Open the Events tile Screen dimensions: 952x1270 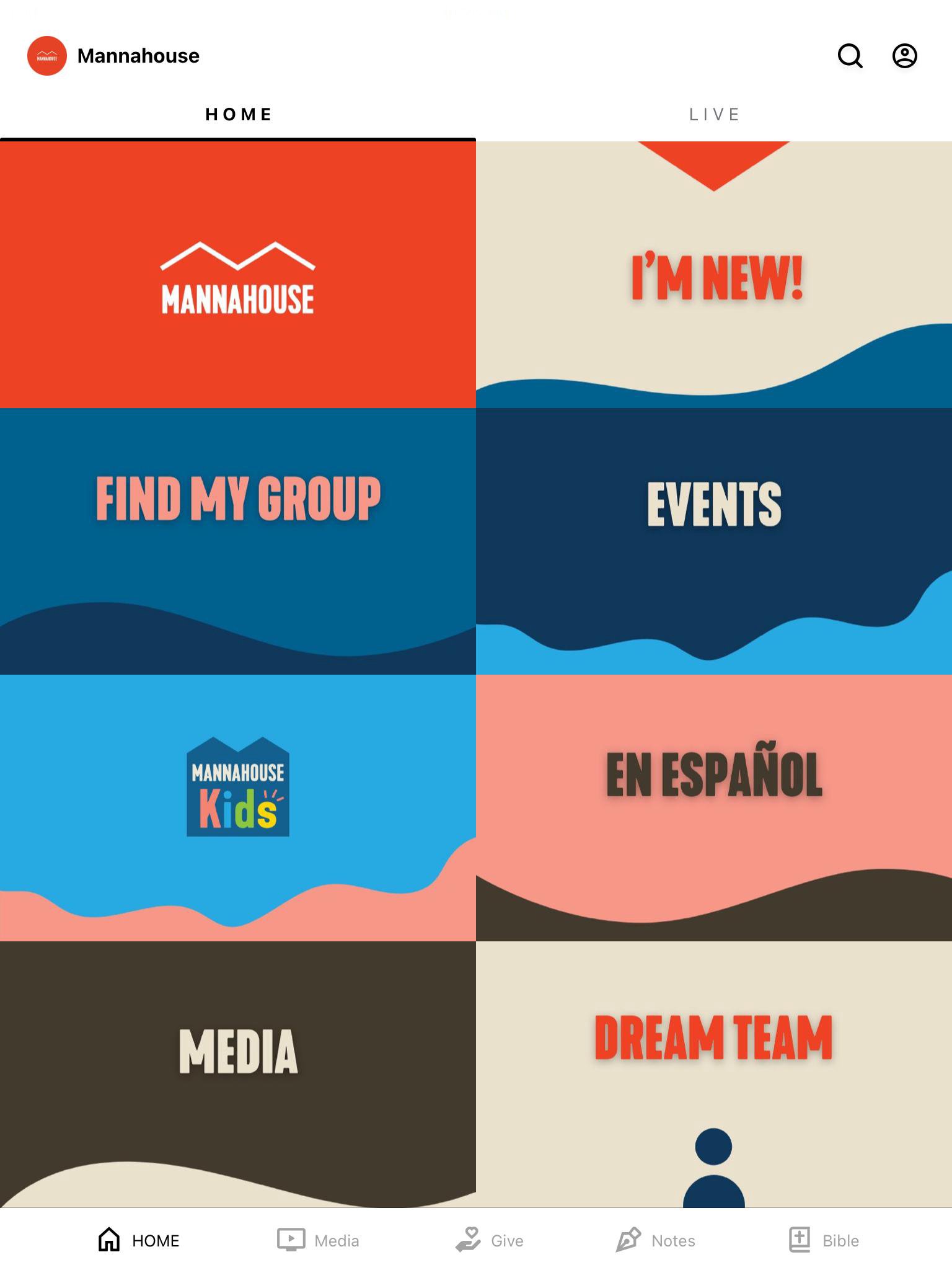[x=714, y=541]
